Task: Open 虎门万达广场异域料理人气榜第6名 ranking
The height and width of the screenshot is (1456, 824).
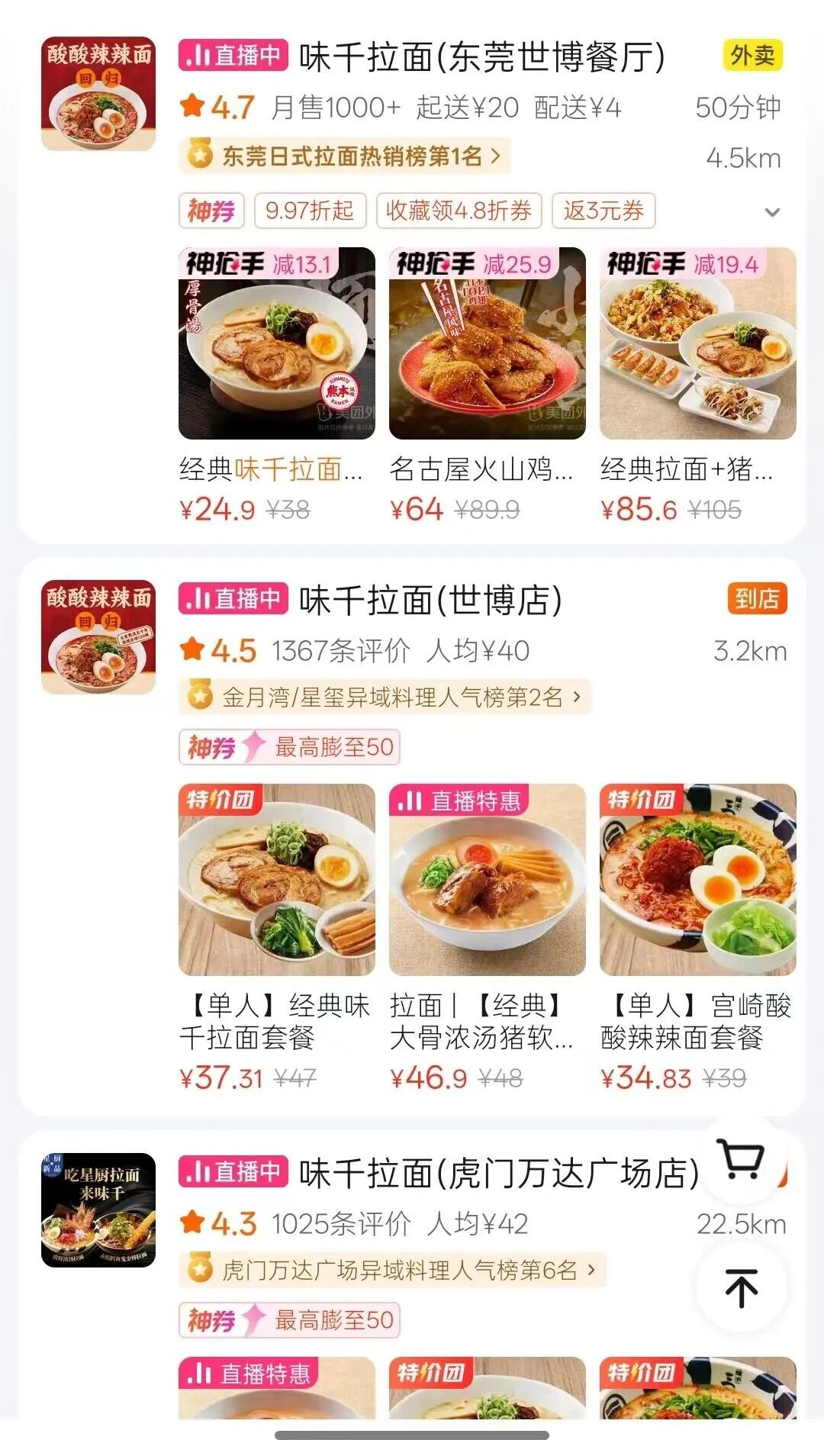Action: pyautogui.click(x=392, y=1270)
